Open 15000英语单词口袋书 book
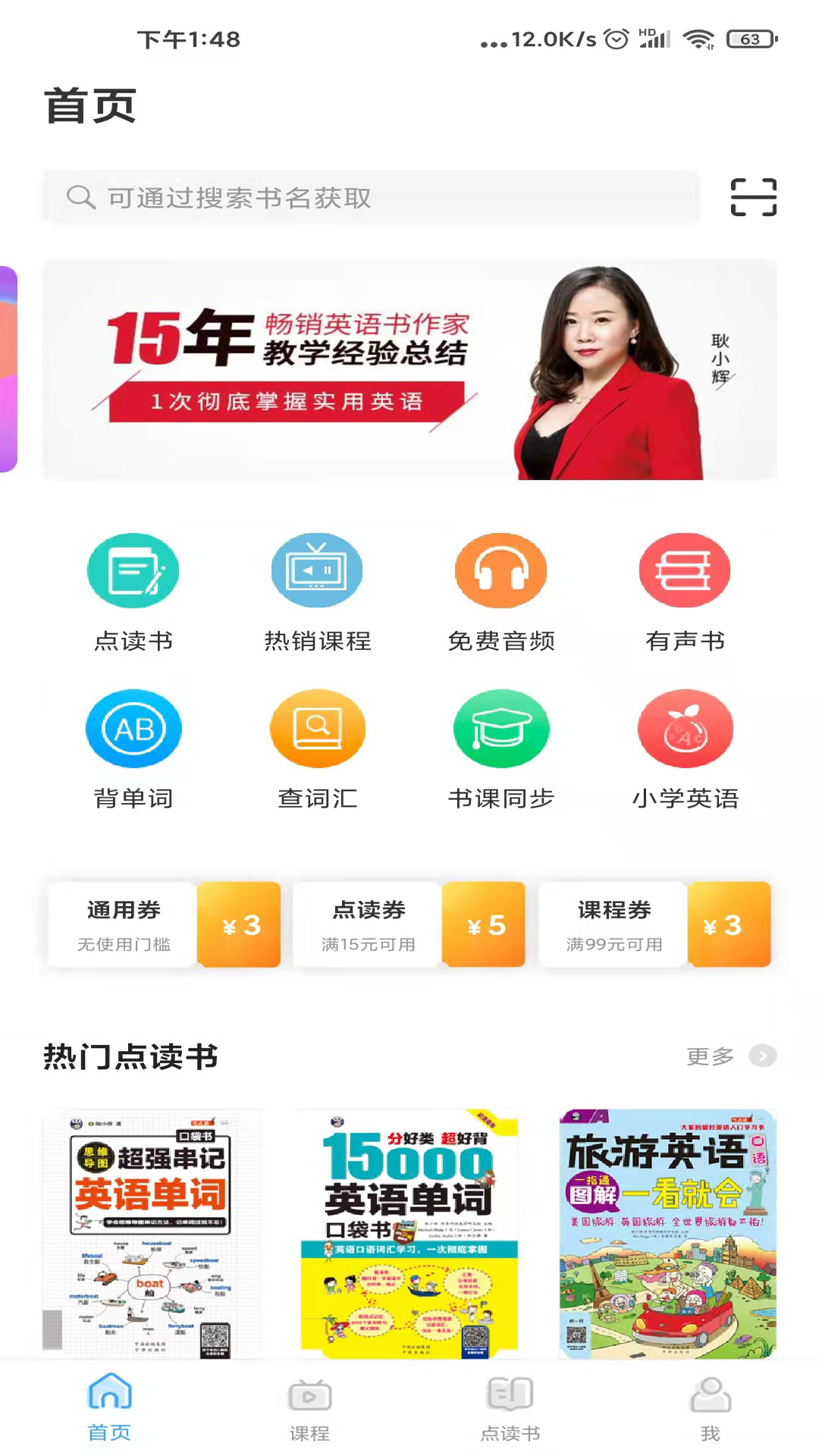 tap(409, 1234)
